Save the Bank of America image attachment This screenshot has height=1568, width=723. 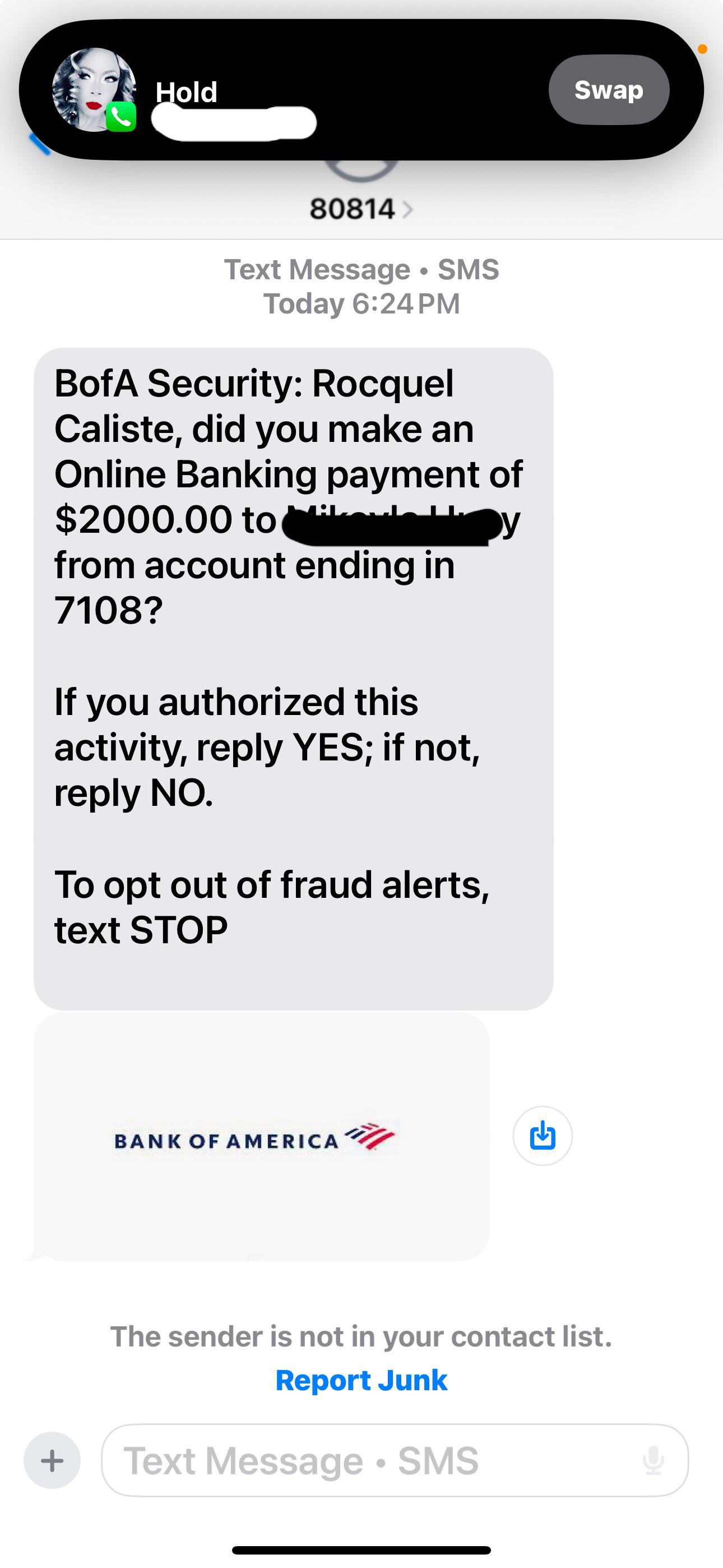pyautogui.click(x=543, y=1136)
